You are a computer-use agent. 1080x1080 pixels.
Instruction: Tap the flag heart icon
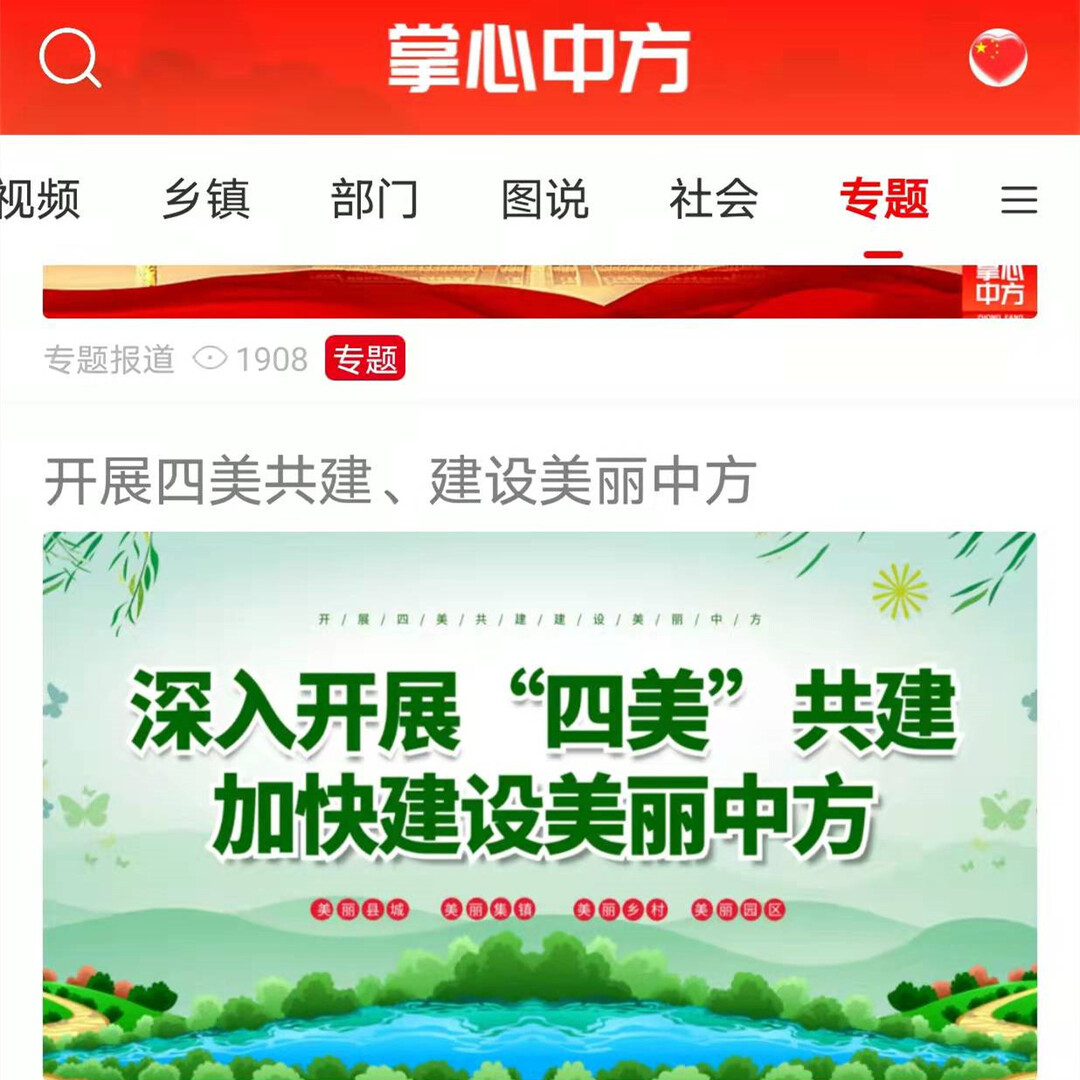click(x=998, y=58)
